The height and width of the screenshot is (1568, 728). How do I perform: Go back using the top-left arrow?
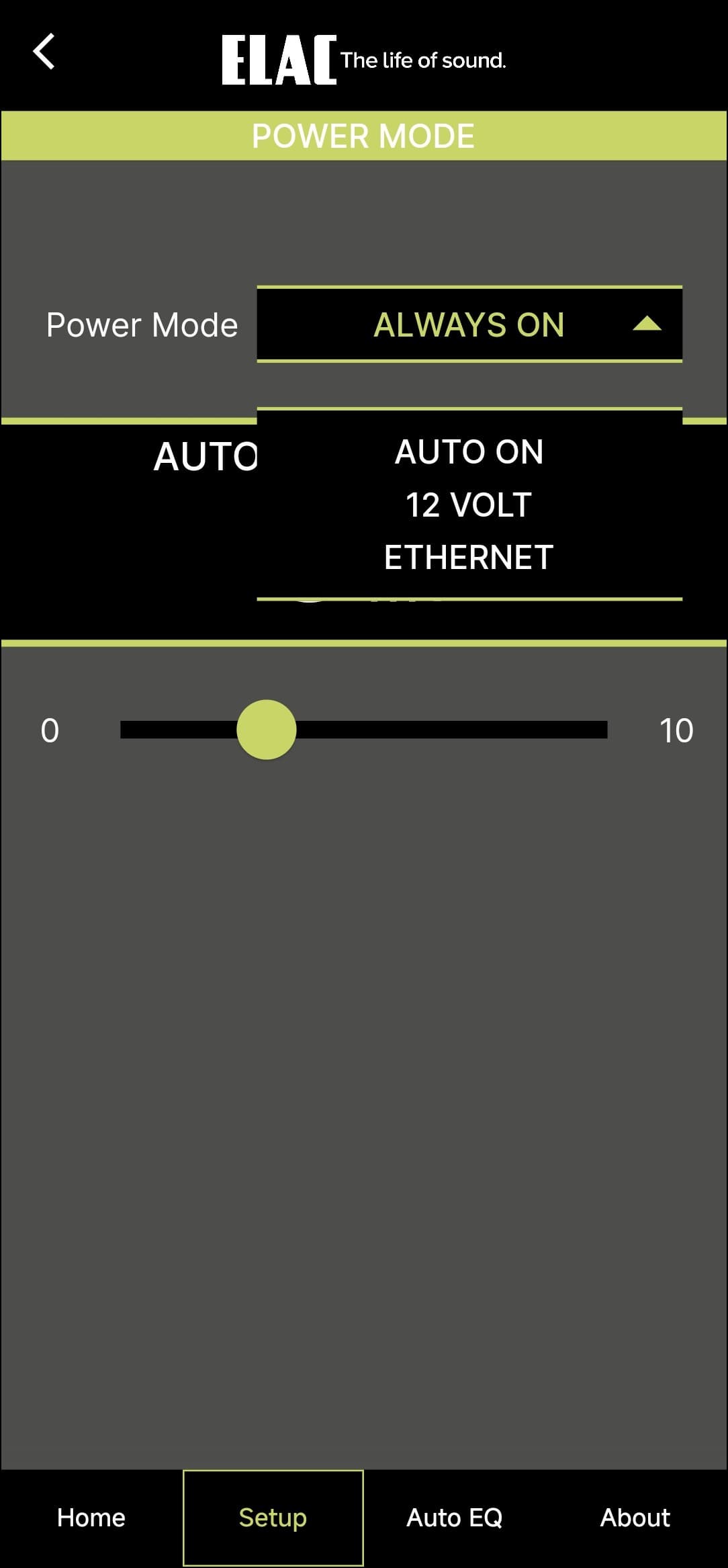point(44,52)
